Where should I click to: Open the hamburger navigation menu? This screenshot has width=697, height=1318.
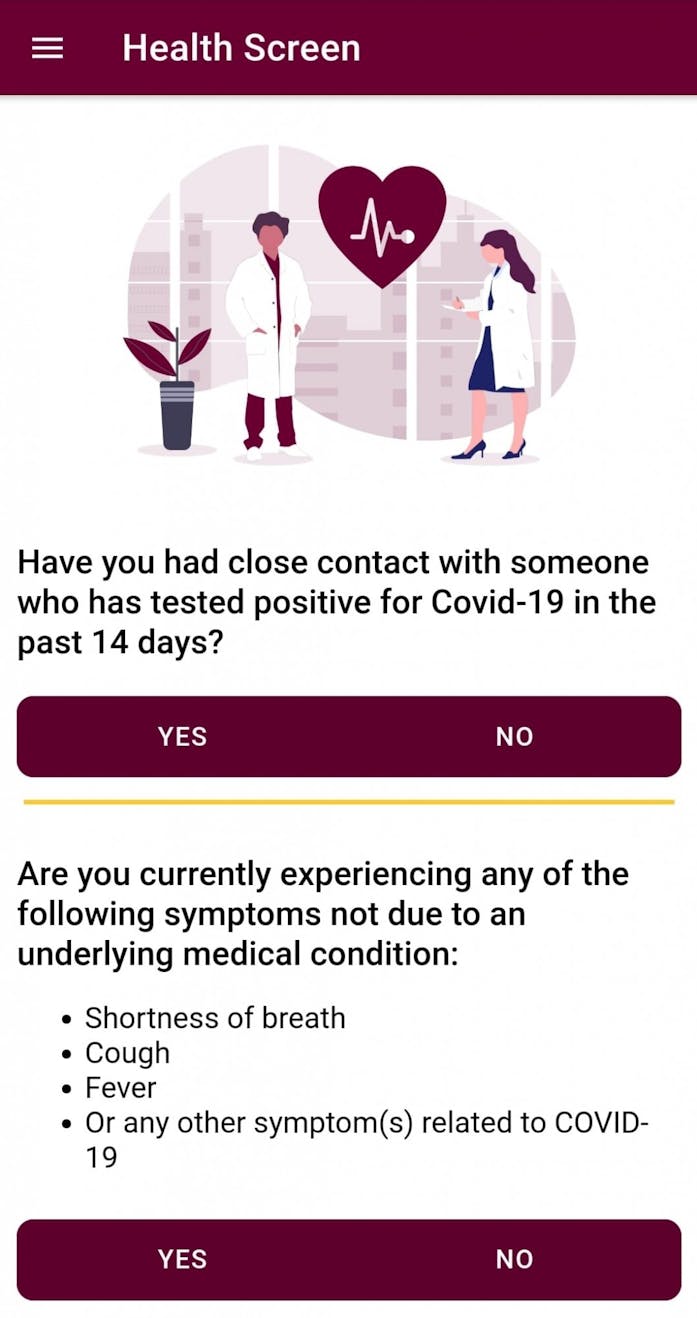48,48
